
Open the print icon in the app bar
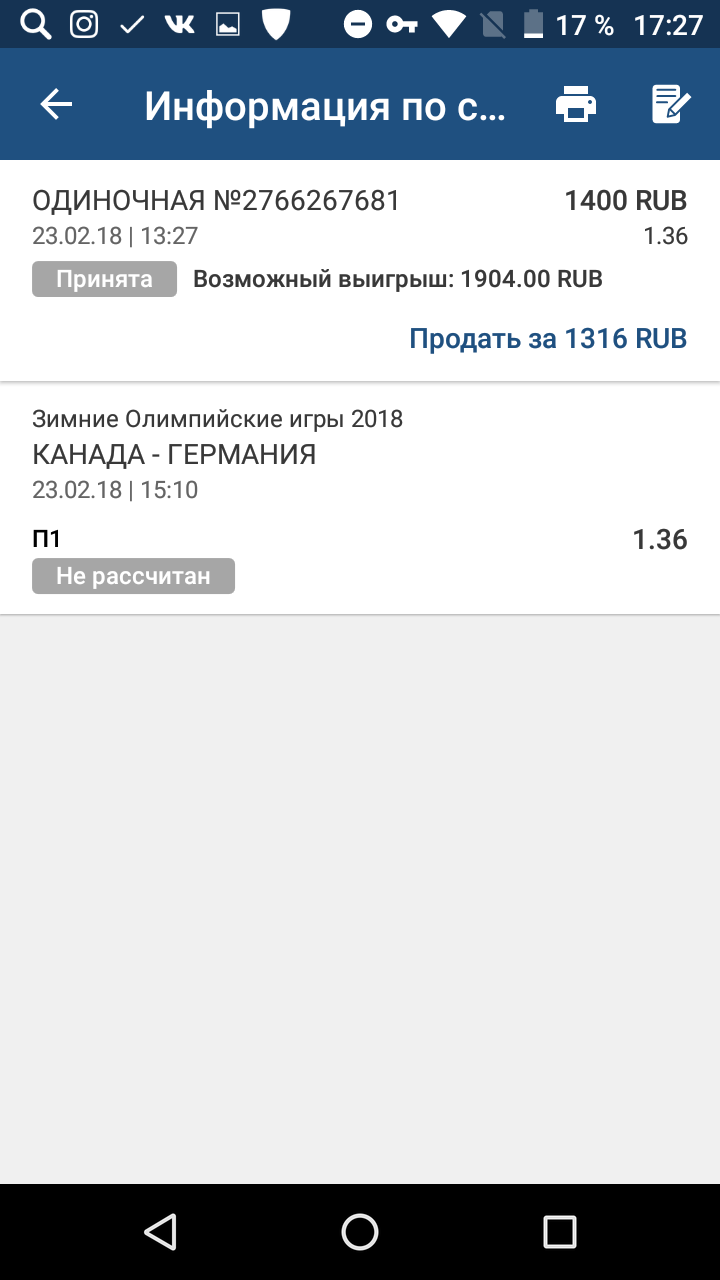tap(575, 103)
